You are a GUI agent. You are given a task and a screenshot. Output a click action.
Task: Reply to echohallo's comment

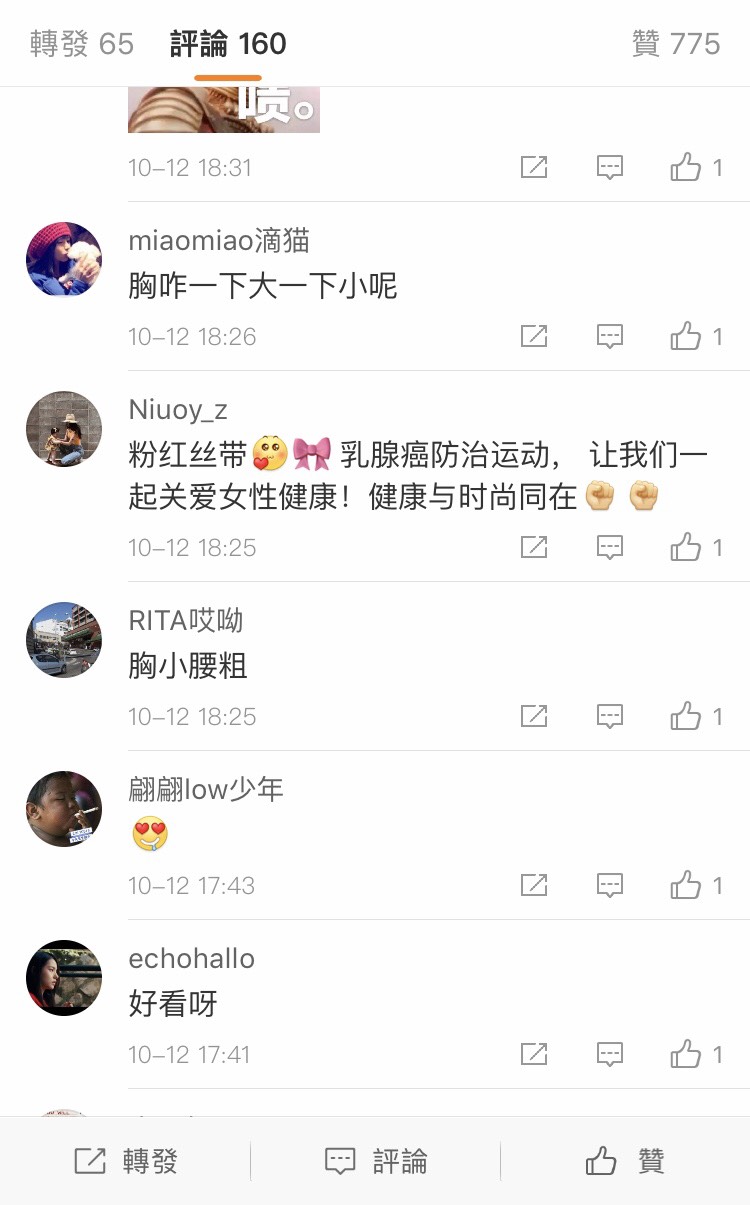click(610, 1055)
